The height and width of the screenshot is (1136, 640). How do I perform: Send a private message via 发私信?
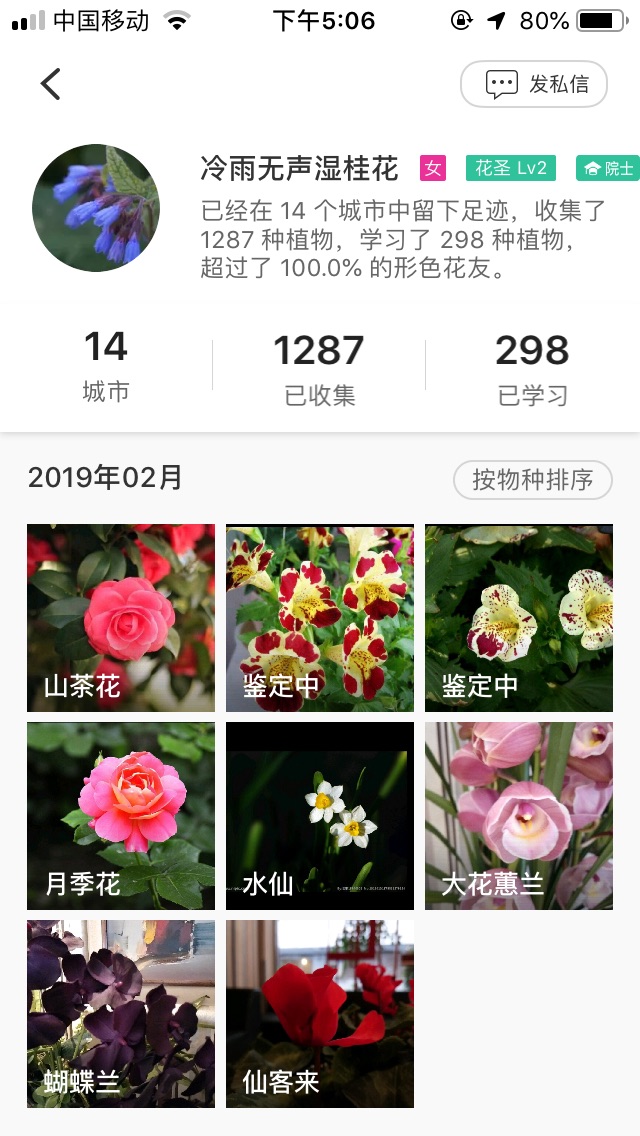point(534,84)
